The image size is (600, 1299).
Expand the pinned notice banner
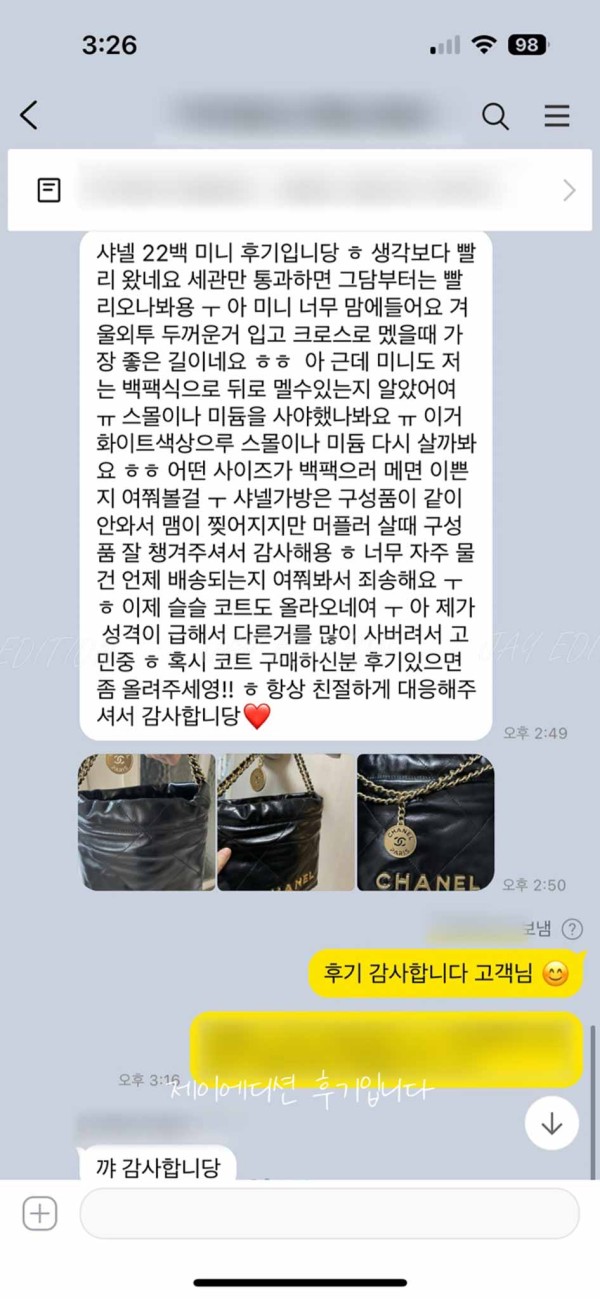click(569, 190)
